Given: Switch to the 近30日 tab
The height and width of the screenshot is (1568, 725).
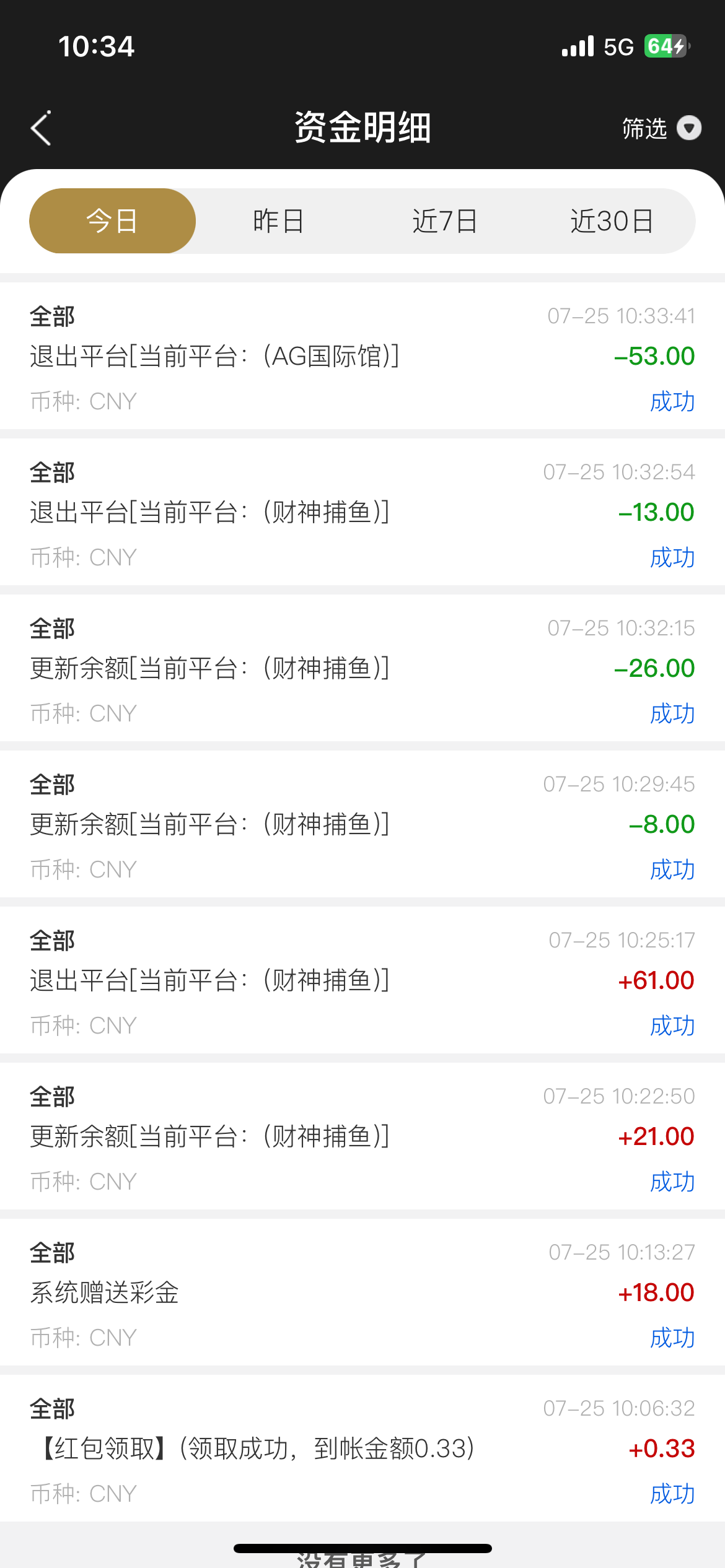Looking at the screenshot, I should [x=612, y=221].
